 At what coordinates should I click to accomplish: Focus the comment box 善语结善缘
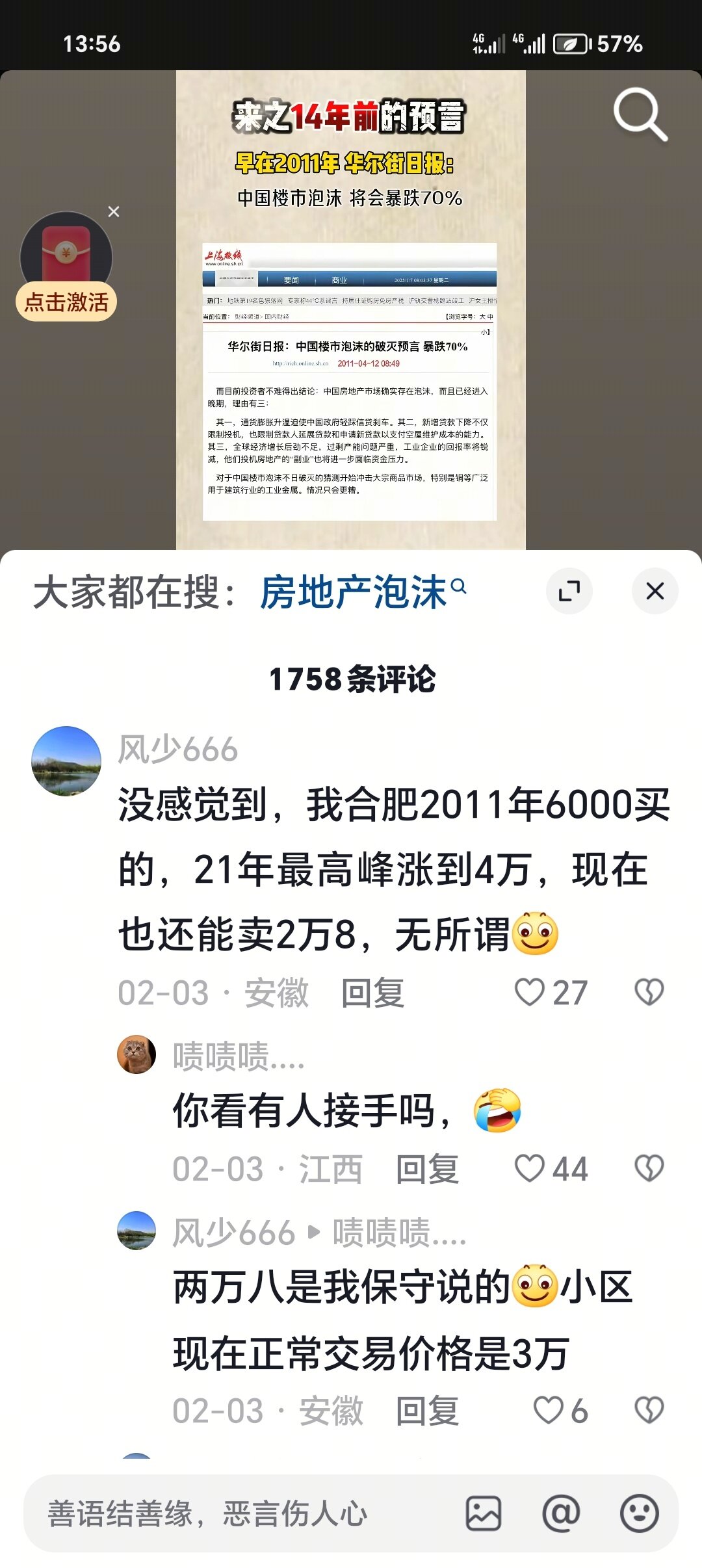pyautogui.click(x=240, y=1513)
